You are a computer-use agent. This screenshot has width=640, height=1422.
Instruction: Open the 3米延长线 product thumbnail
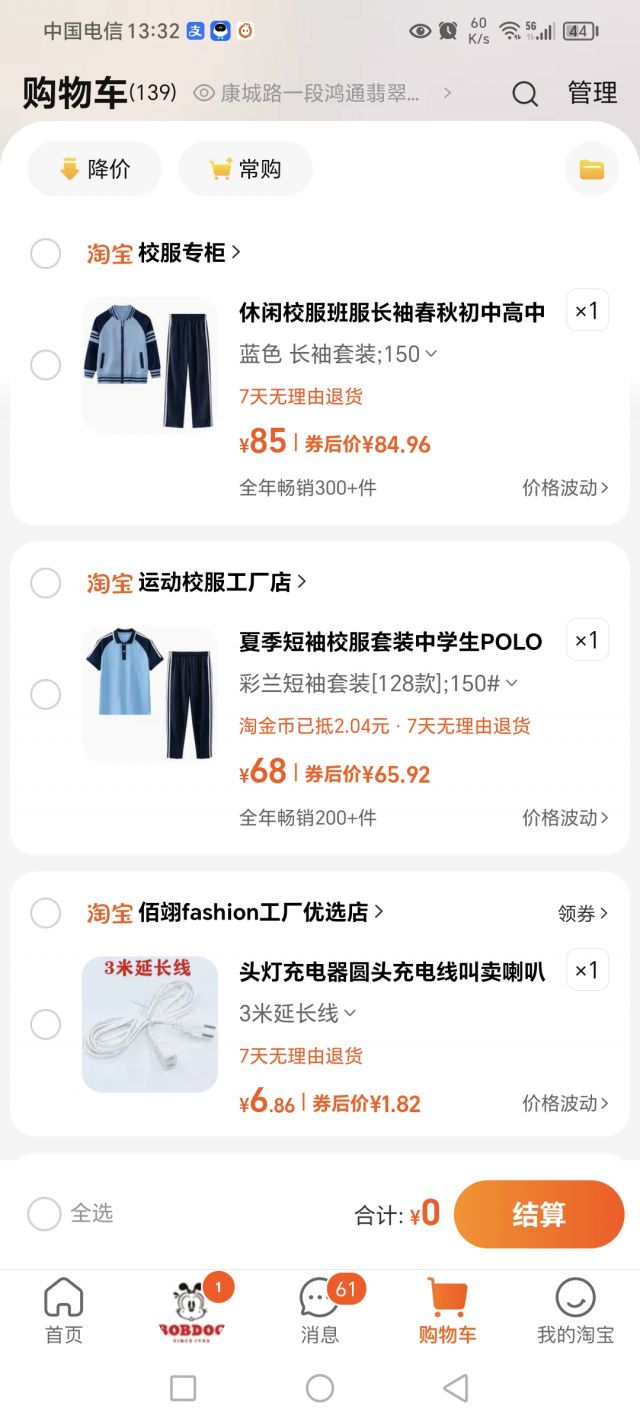[150, 1024]
